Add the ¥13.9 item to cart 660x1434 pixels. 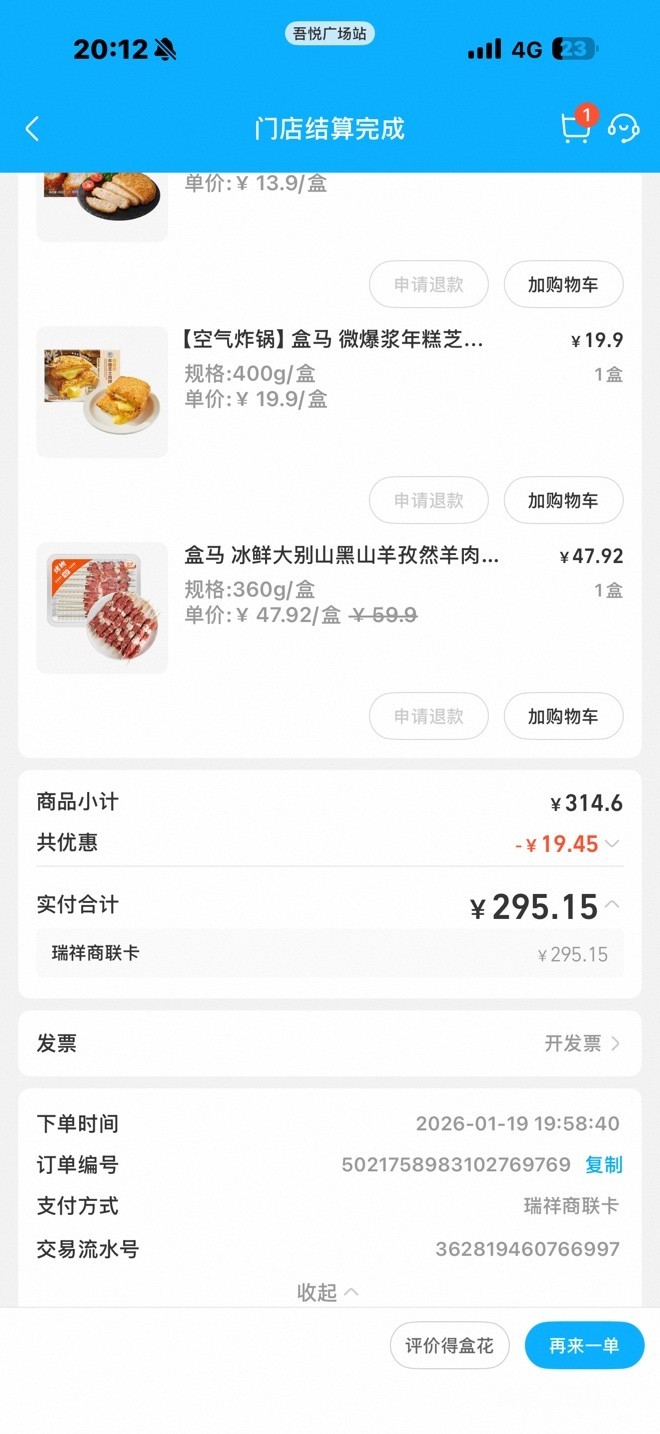click(x=563, y=284)
